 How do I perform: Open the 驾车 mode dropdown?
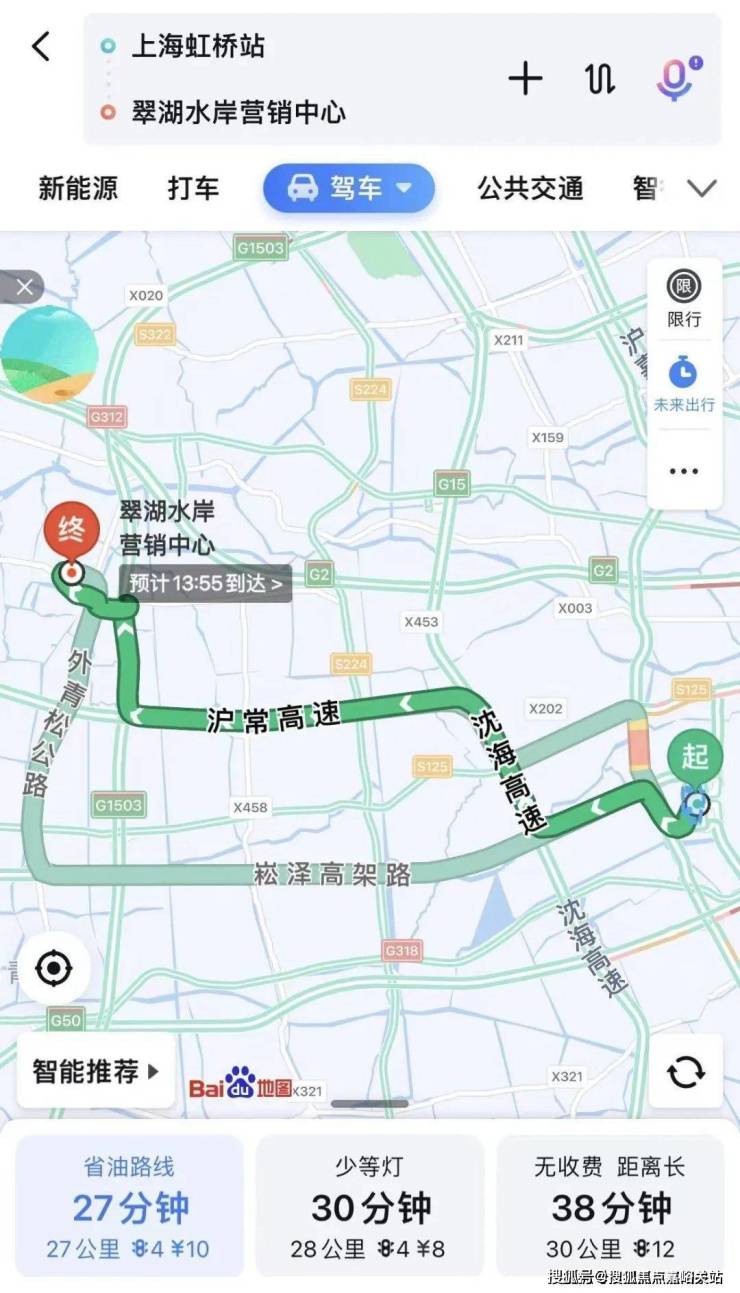point(349,188)
